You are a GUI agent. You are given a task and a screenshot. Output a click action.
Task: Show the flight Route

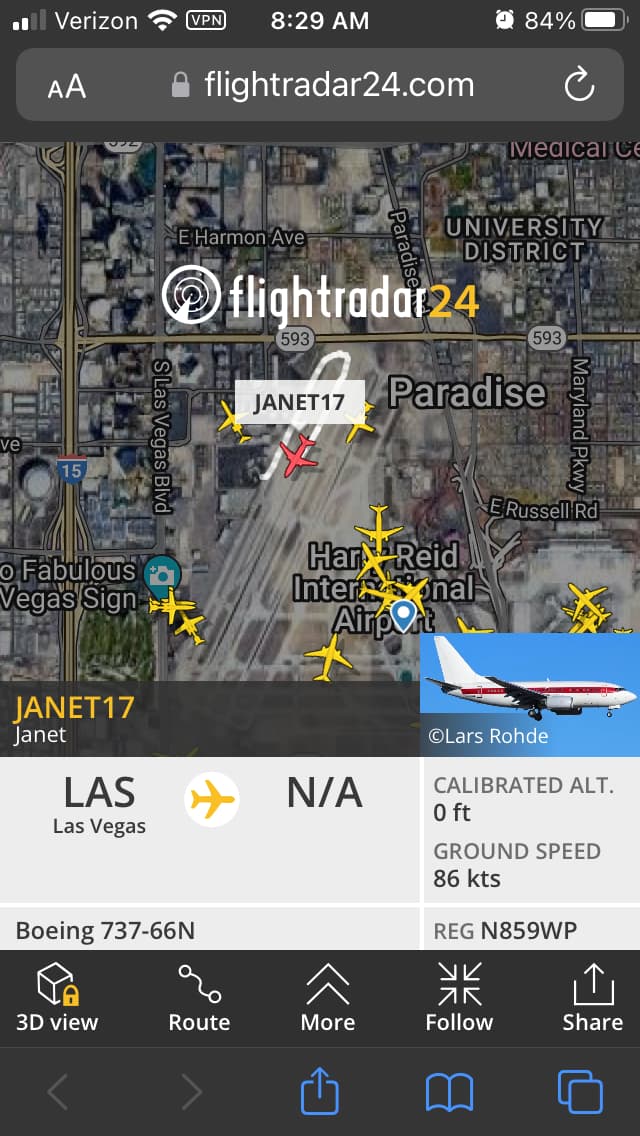point(199,997)
